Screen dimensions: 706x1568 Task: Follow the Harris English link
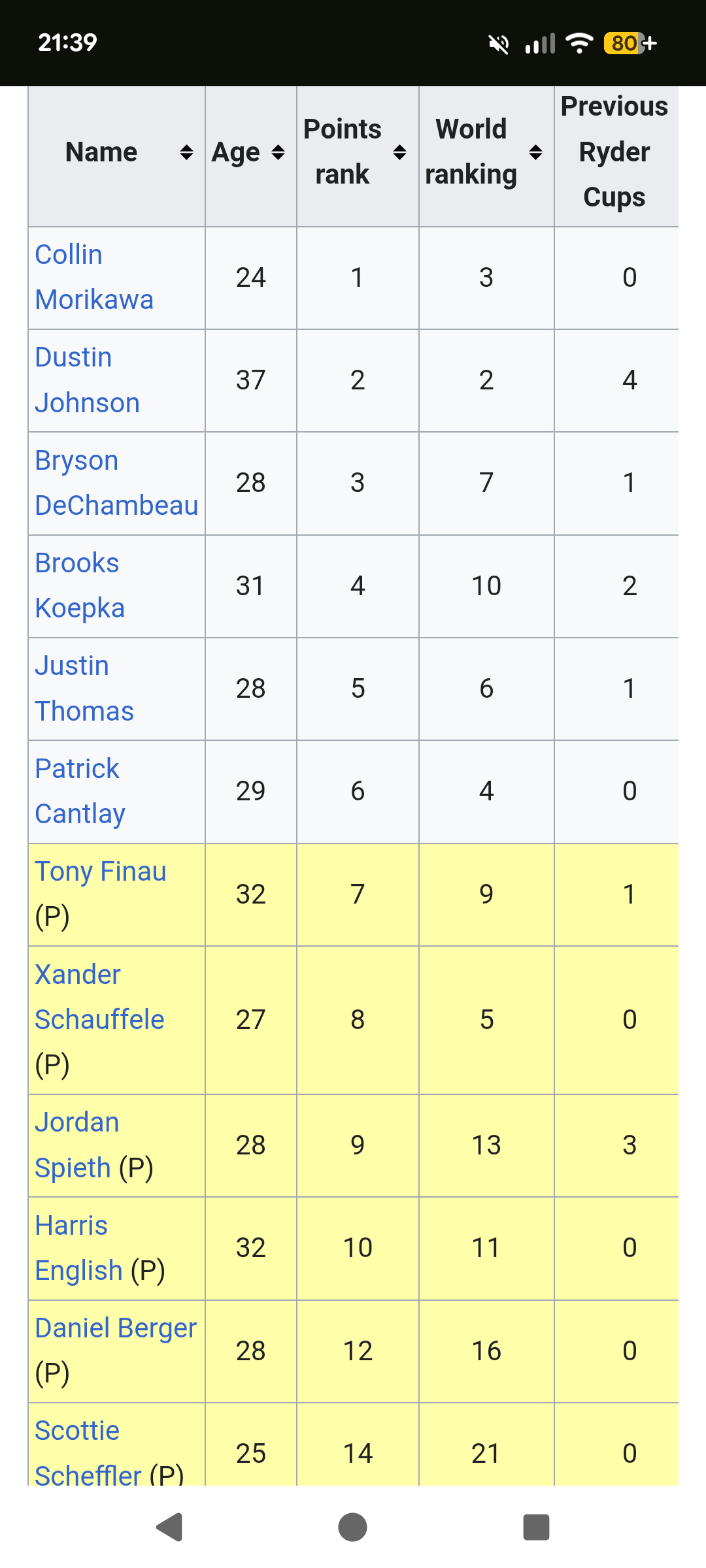pyautogui.click(x=78, y=1248)
